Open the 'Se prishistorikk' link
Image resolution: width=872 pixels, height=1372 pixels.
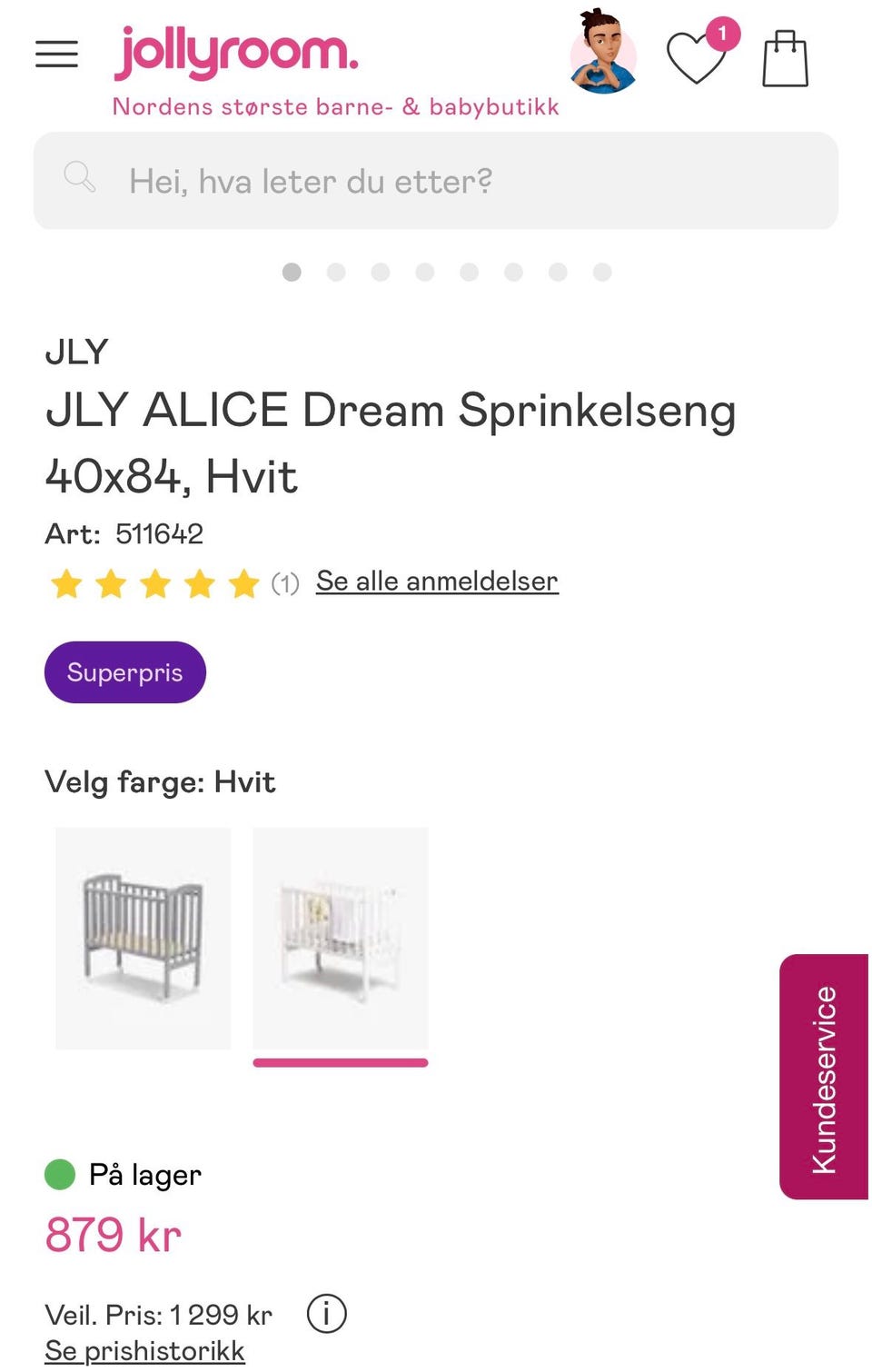click(x=145, y=1351)
